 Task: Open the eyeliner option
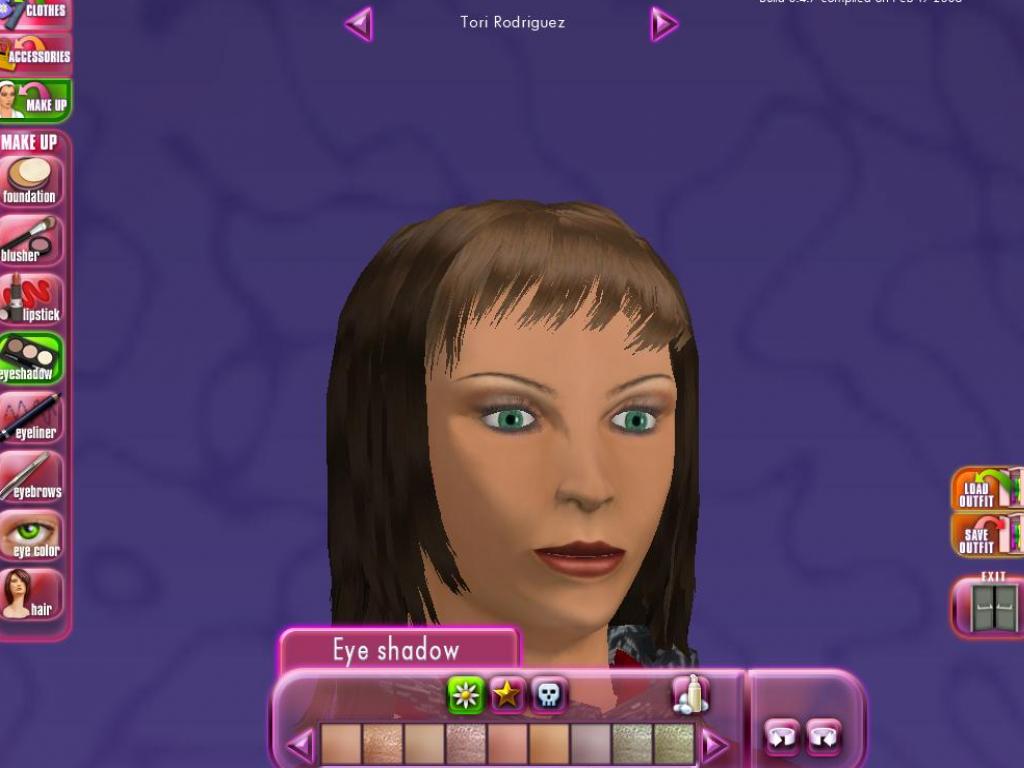tap(31, 418)
